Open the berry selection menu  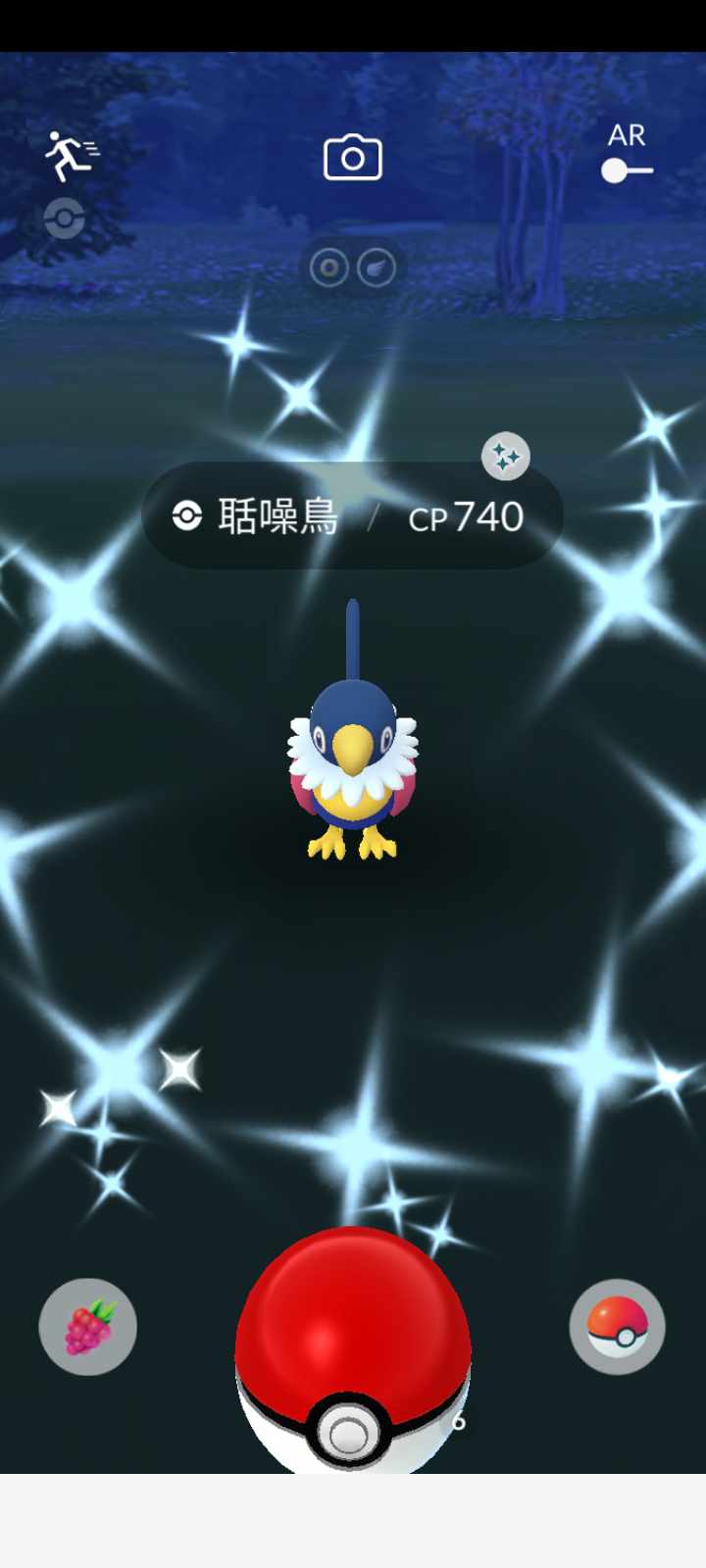(88, 1327)
